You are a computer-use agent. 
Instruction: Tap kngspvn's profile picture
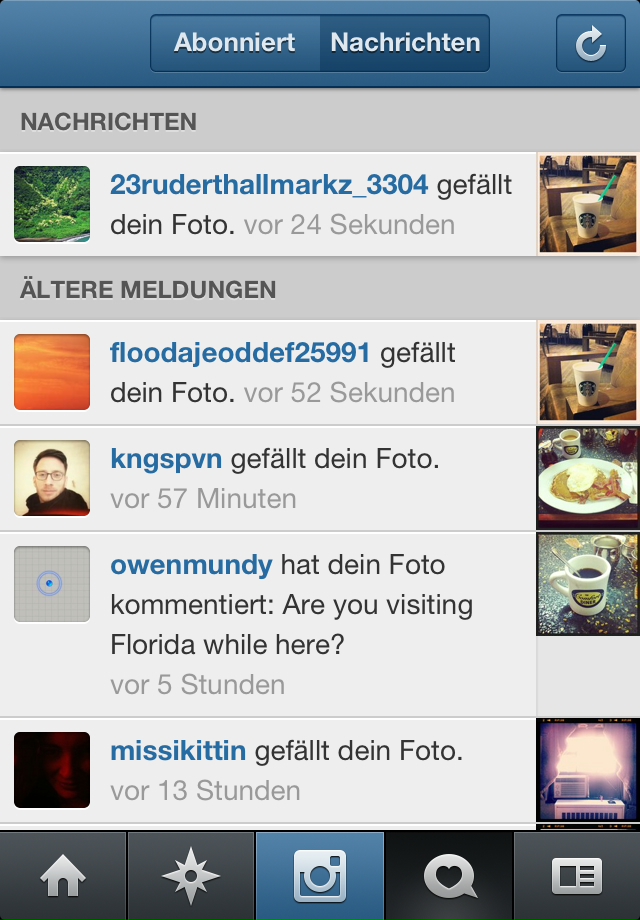pyautogui.click(x=52, y=478)
